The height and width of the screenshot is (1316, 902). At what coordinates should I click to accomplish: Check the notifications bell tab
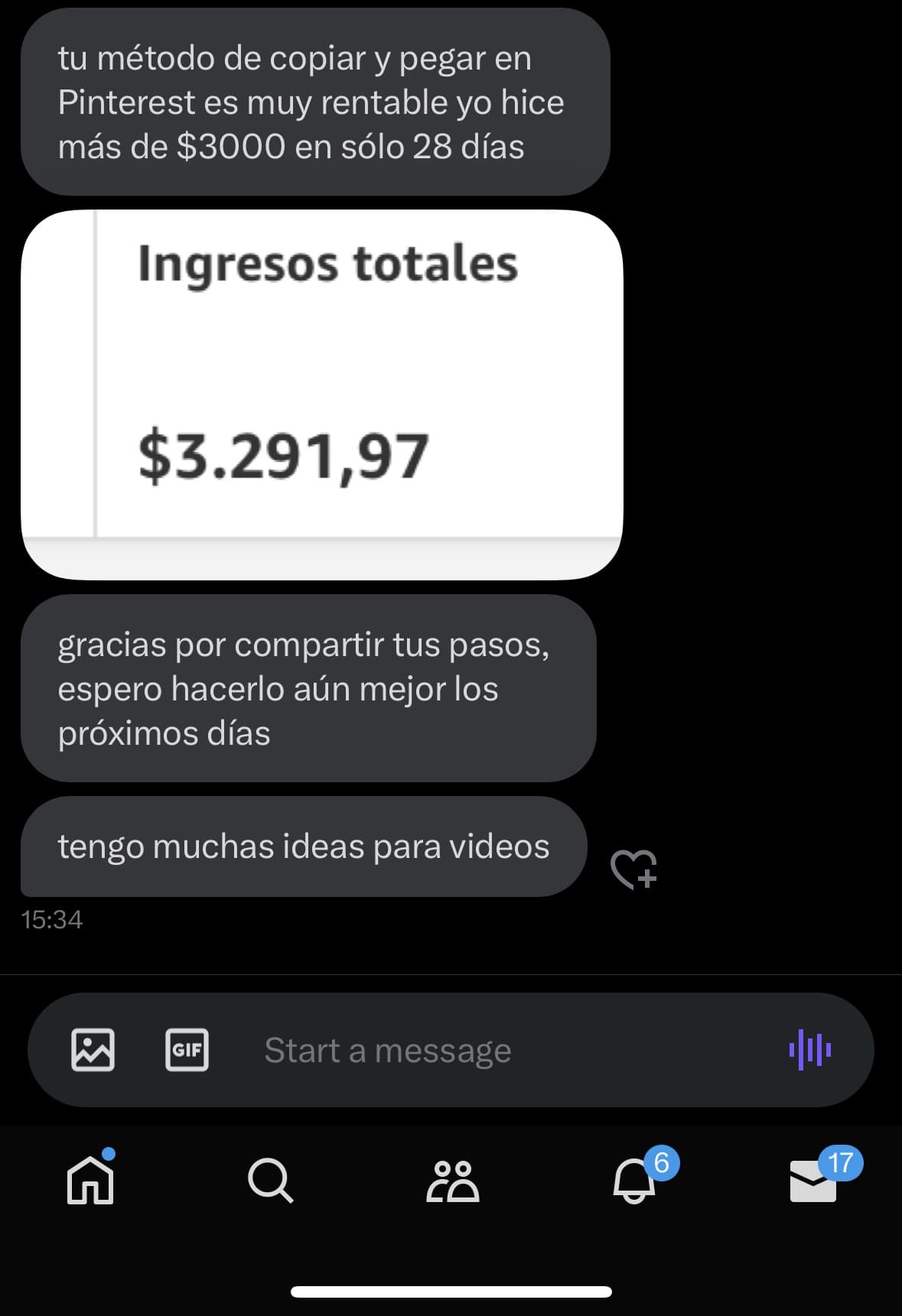click(x=634, y=1181)
